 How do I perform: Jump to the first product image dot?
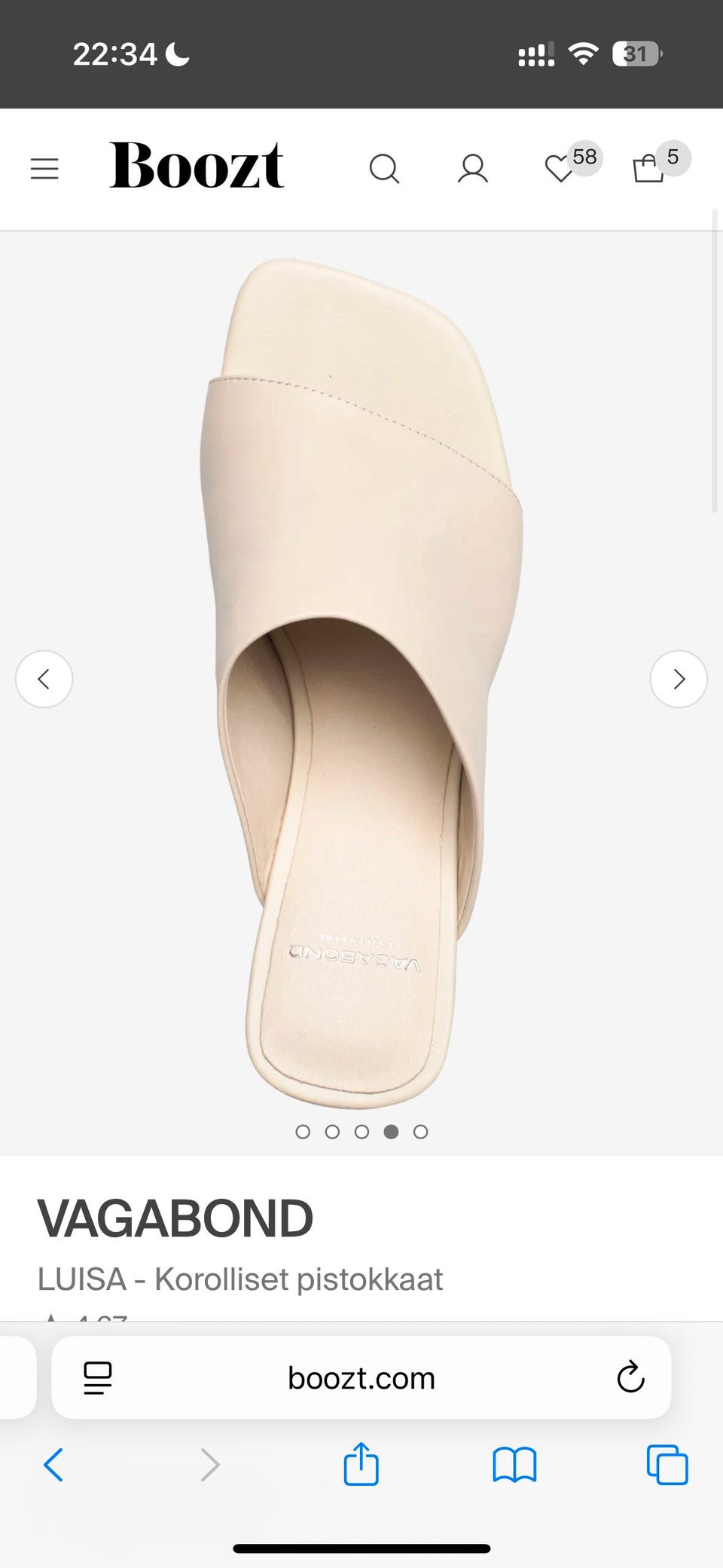303,1132
